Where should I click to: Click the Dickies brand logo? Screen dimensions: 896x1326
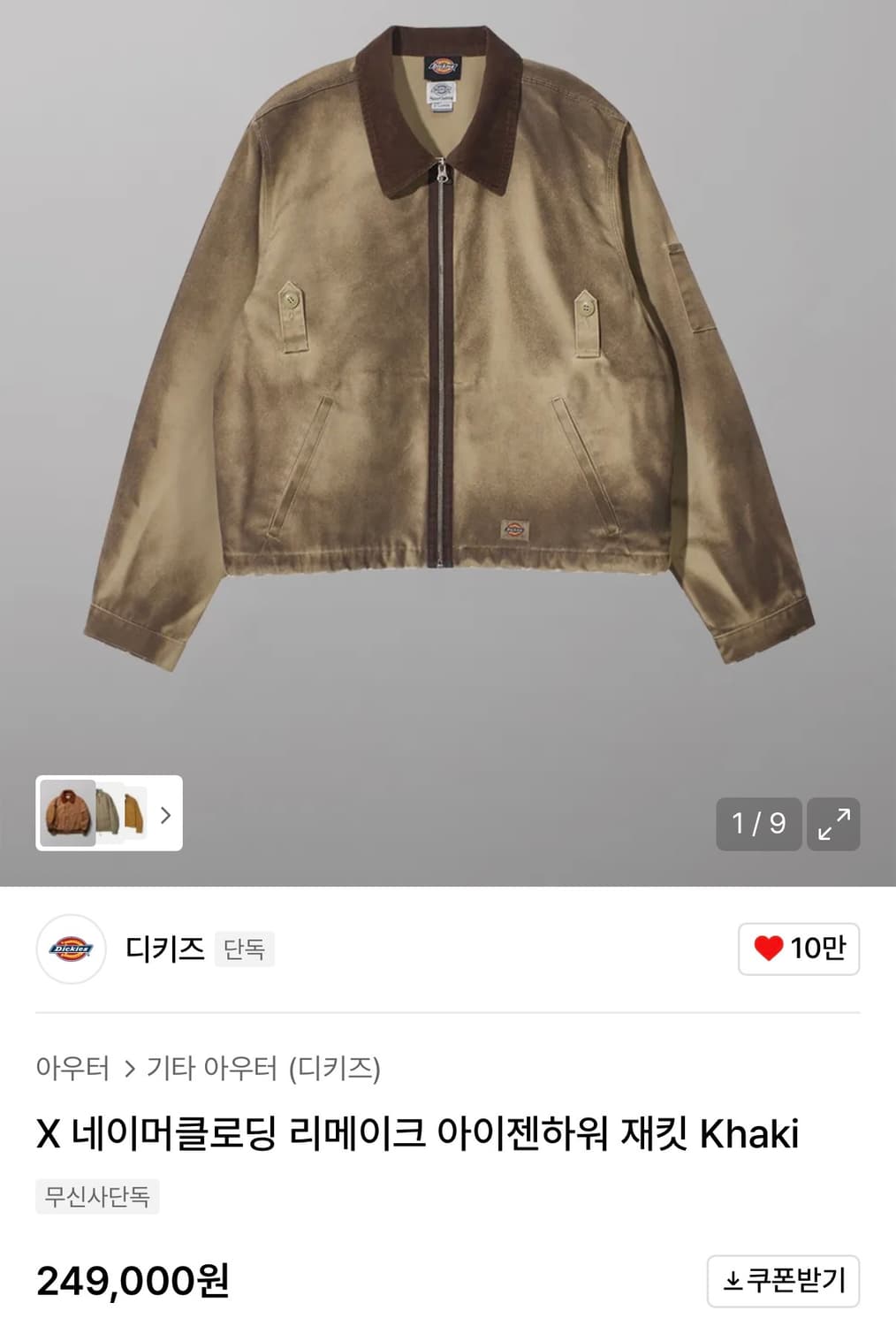pos(71,948)
